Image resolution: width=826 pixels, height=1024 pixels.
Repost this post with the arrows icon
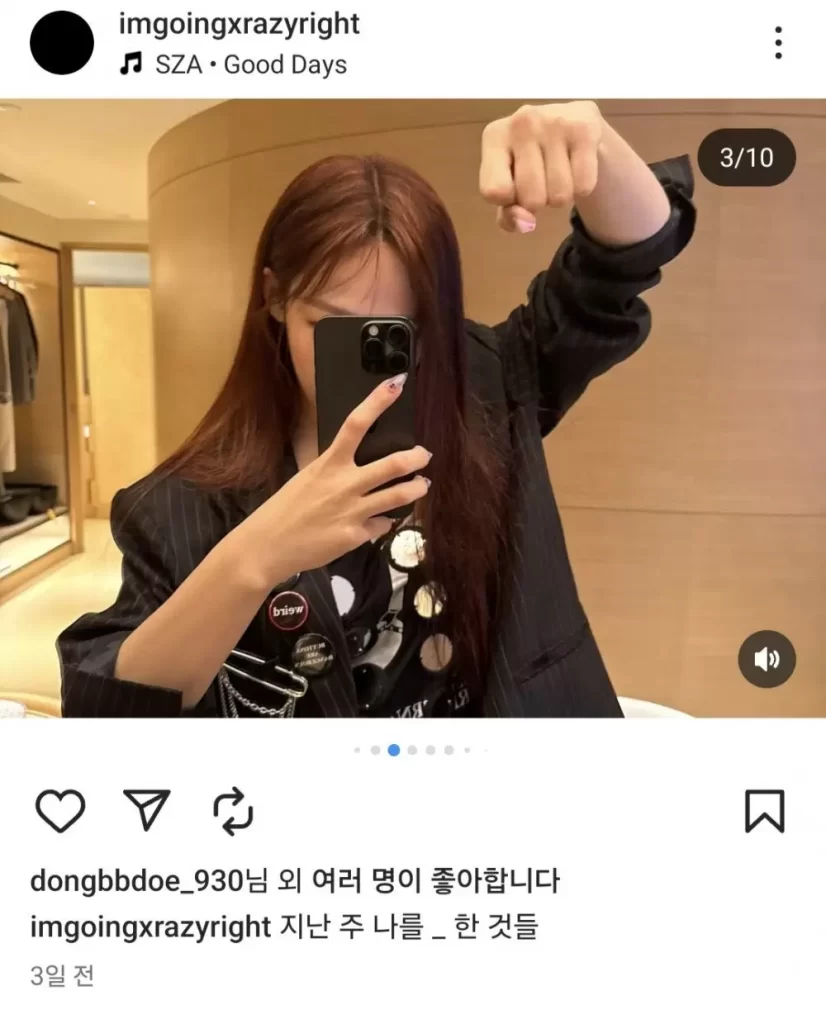(234, 810)
